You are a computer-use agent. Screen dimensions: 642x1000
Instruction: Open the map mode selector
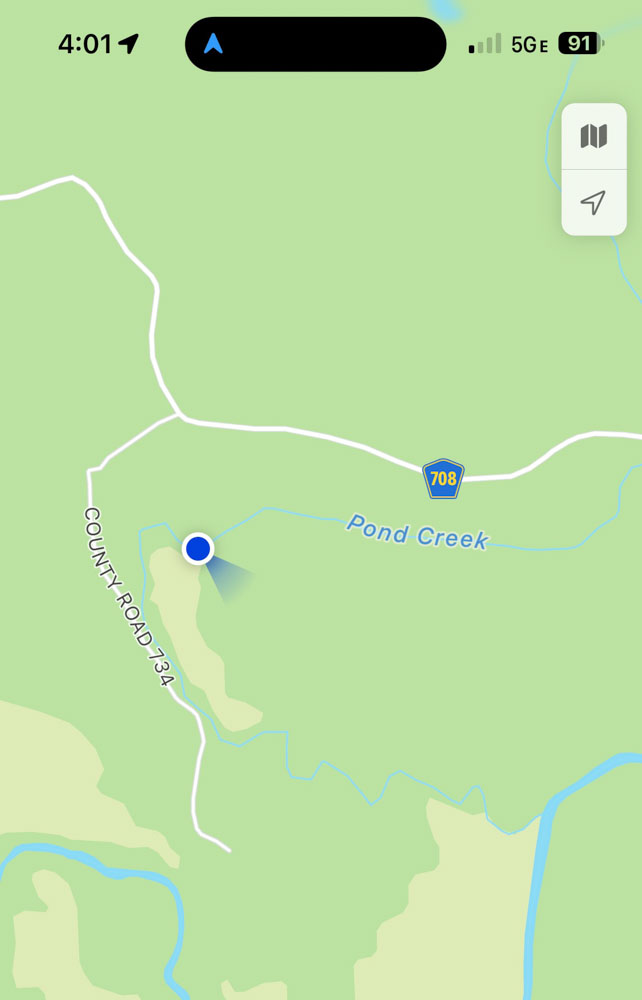pos(594,136)
